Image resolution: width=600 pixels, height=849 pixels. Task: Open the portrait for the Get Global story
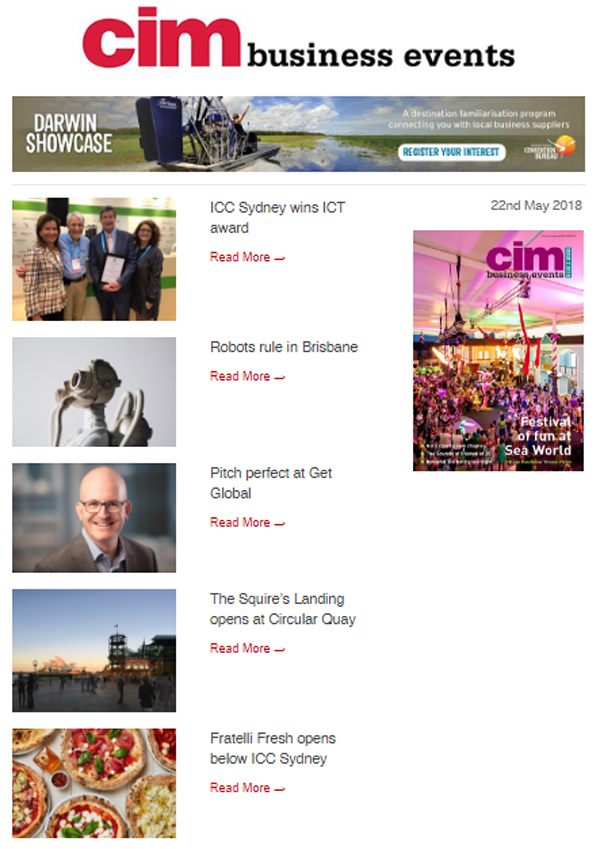94,517
